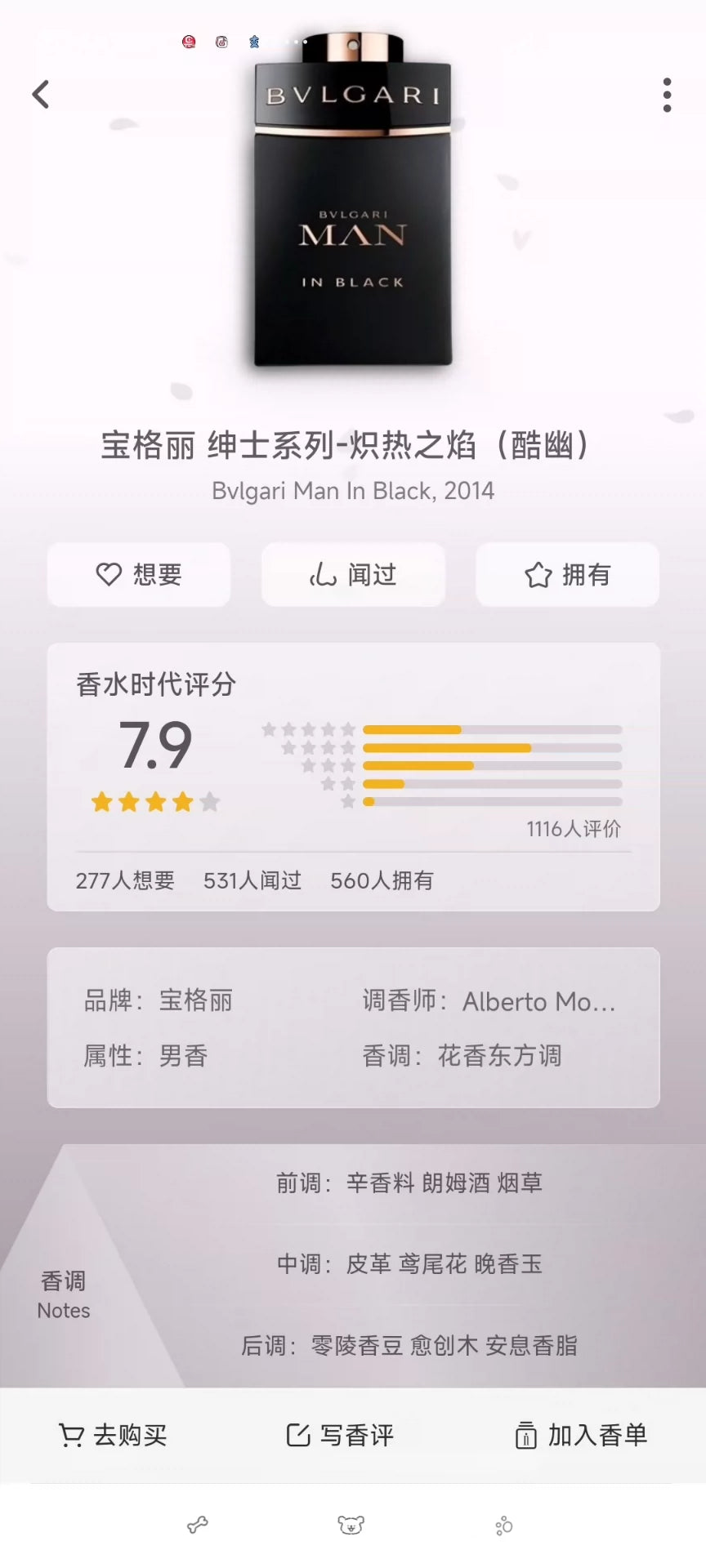The image size is (706, 1568).
Task: Write a review with 写香评
Action: pyautogui.click(x=341, y=1435)
